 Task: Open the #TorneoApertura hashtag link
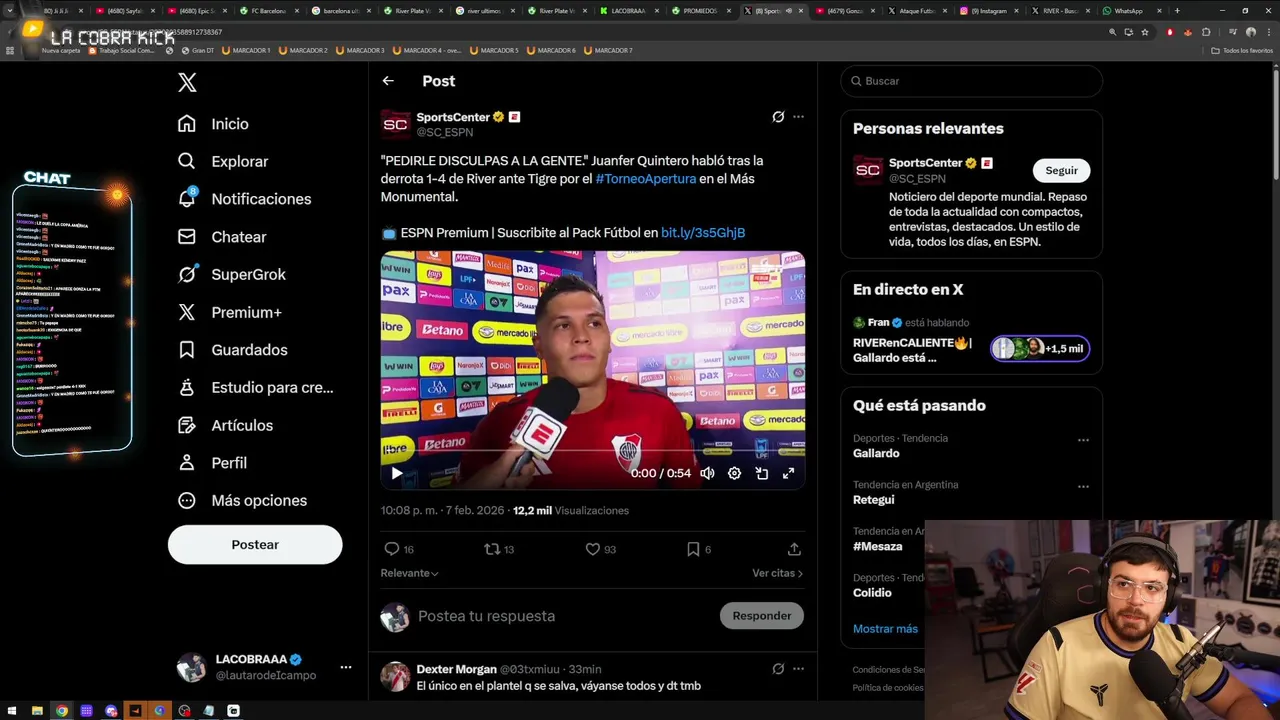[x=645, y=179]
